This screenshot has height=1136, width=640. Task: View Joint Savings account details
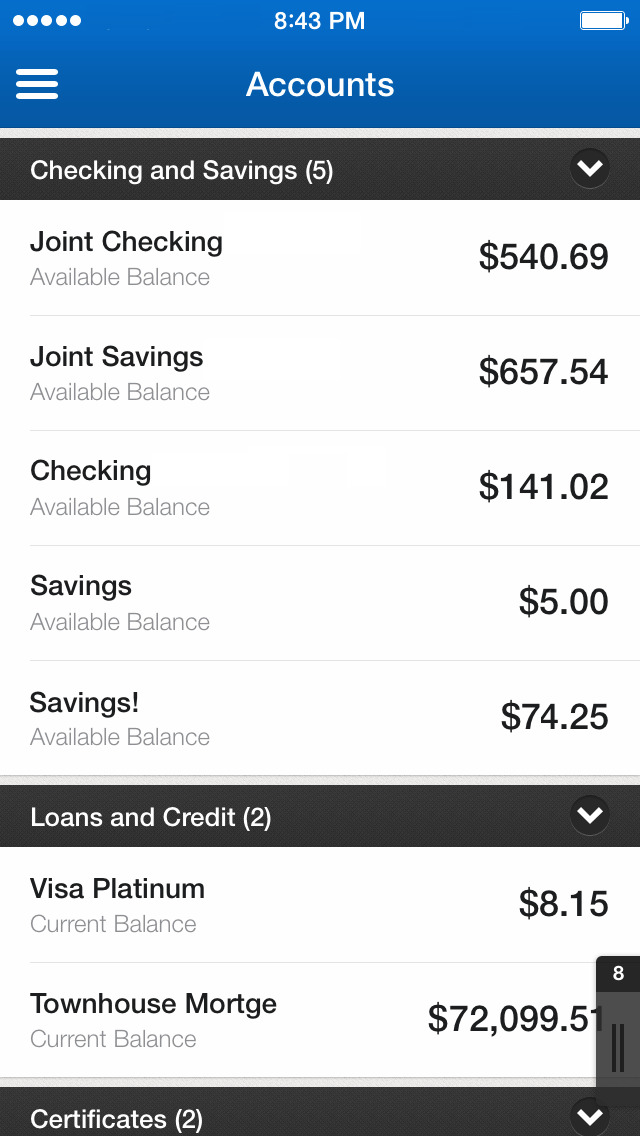point(319,373)
